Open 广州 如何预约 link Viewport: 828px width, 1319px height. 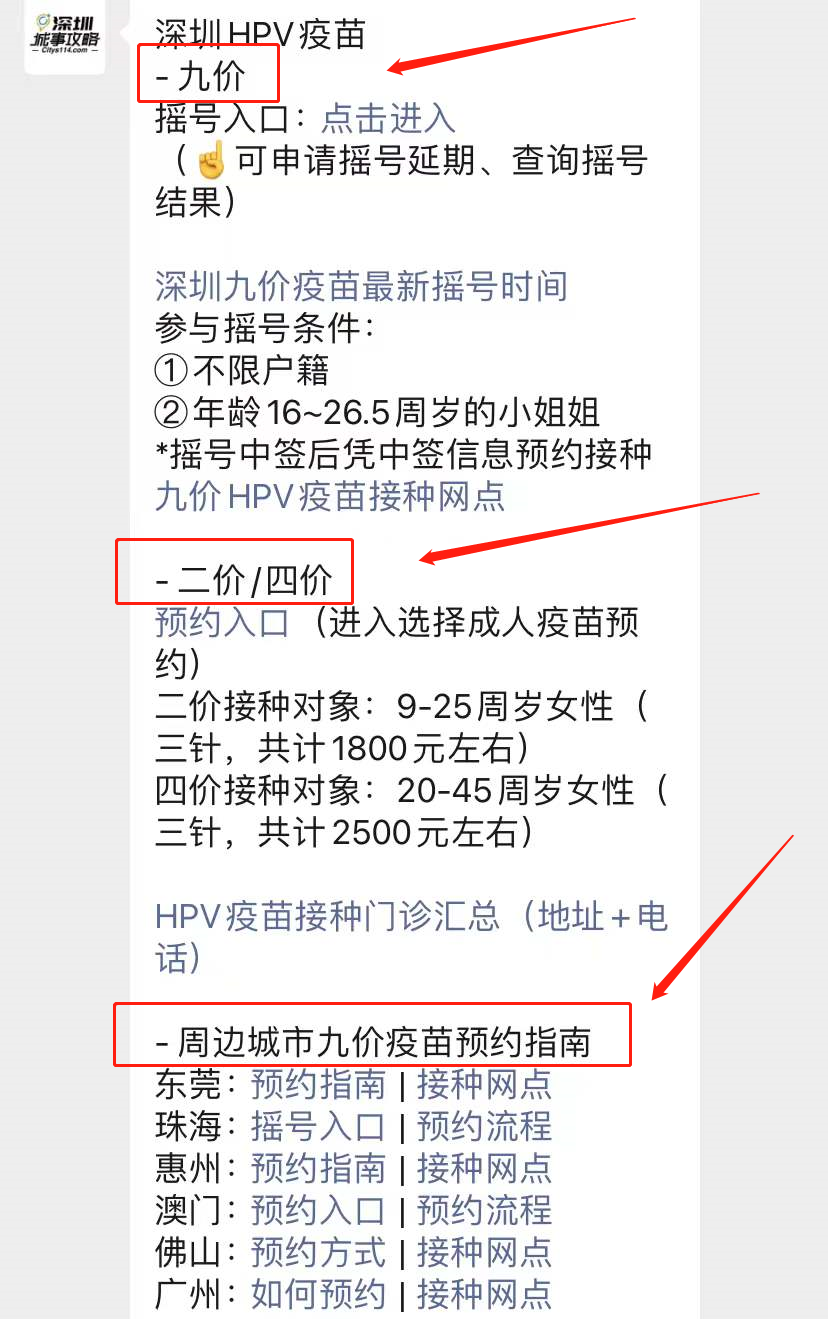(x=318, y=1295)
